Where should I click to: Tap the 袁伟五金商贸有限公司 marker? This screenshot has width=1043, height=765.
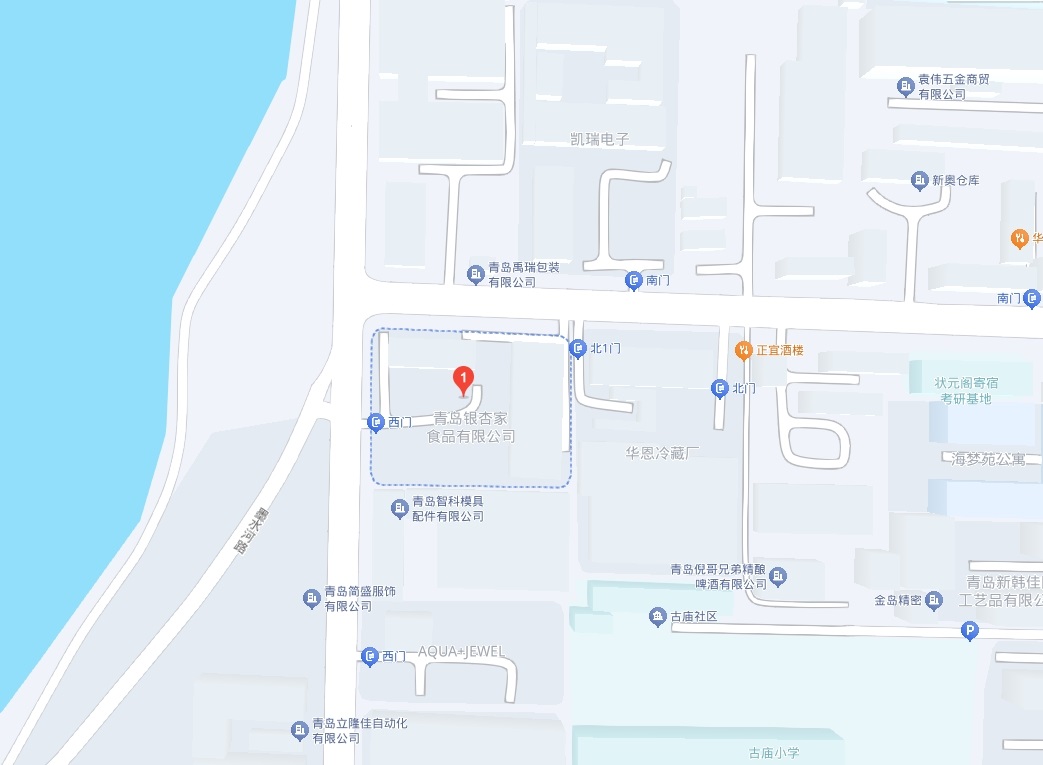coord(905,87)
